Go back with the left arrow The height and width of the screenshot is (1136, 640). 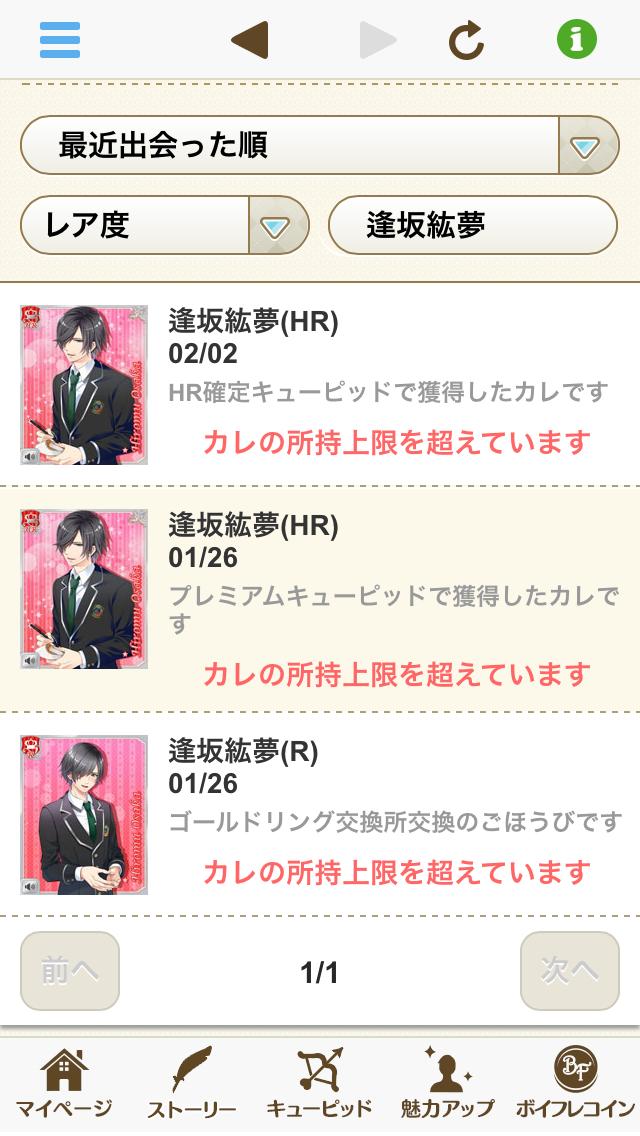[x=249, y=40]
